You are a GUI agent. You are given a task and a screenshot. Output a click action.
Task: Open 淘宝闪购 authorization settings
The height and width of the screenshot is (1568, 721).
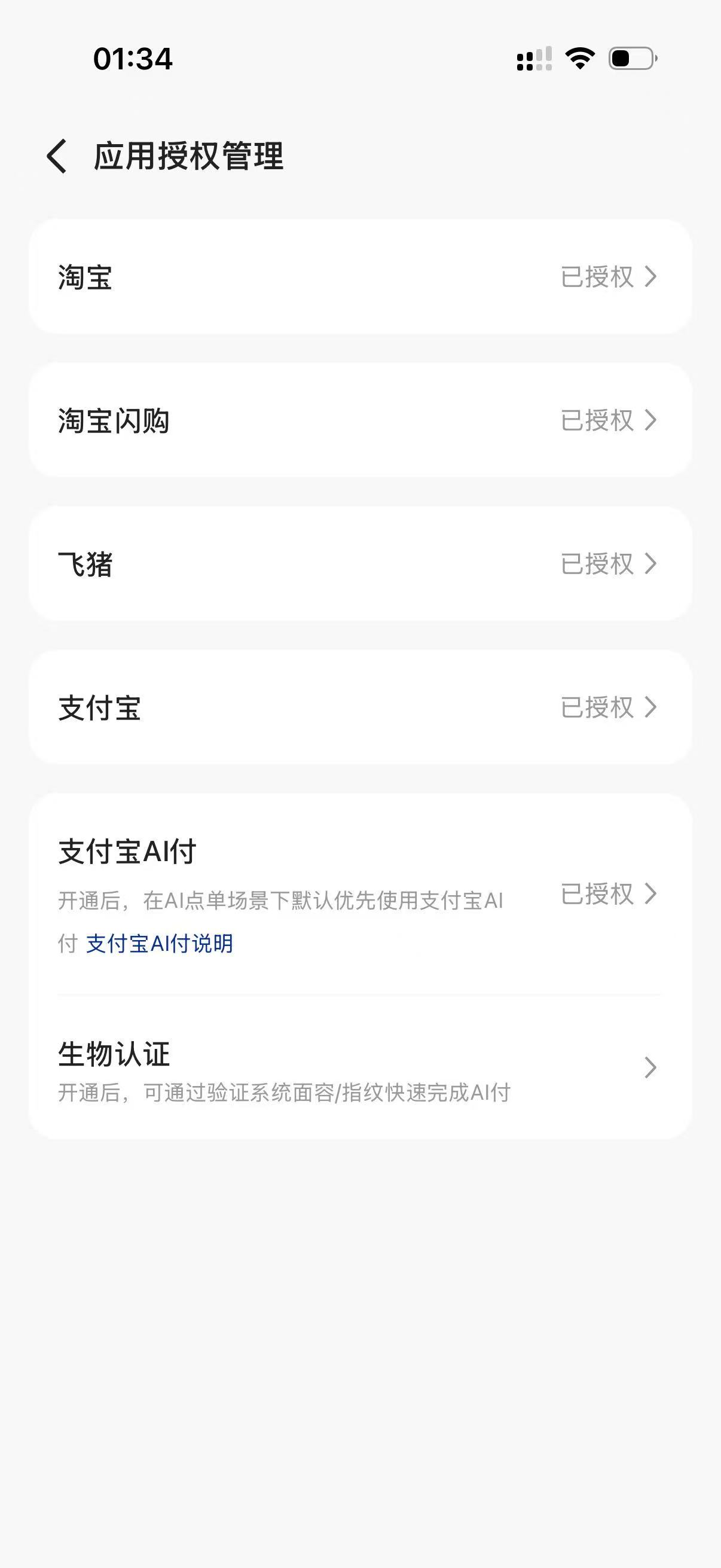click(x=360, y=420)
